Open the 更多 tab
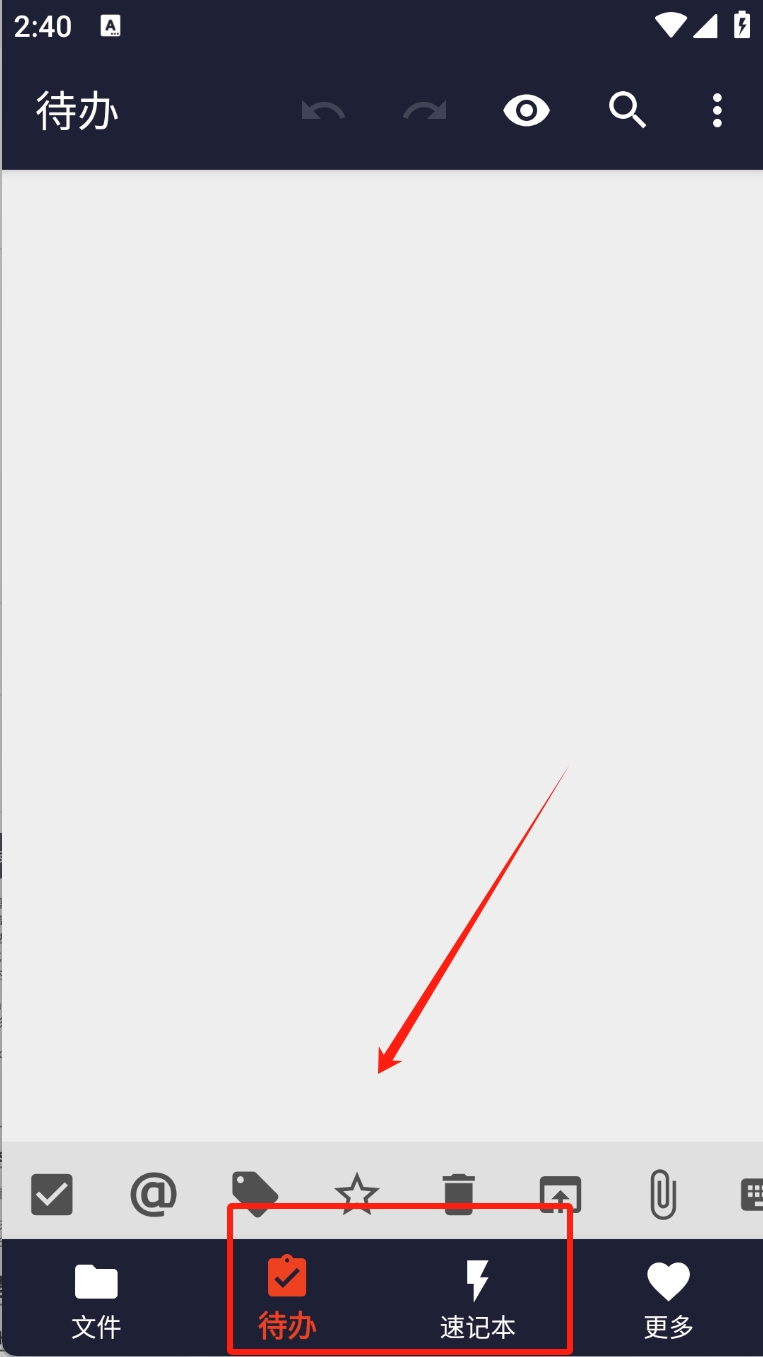Screen dimensions: 763x1357 tap(668, 1298)
